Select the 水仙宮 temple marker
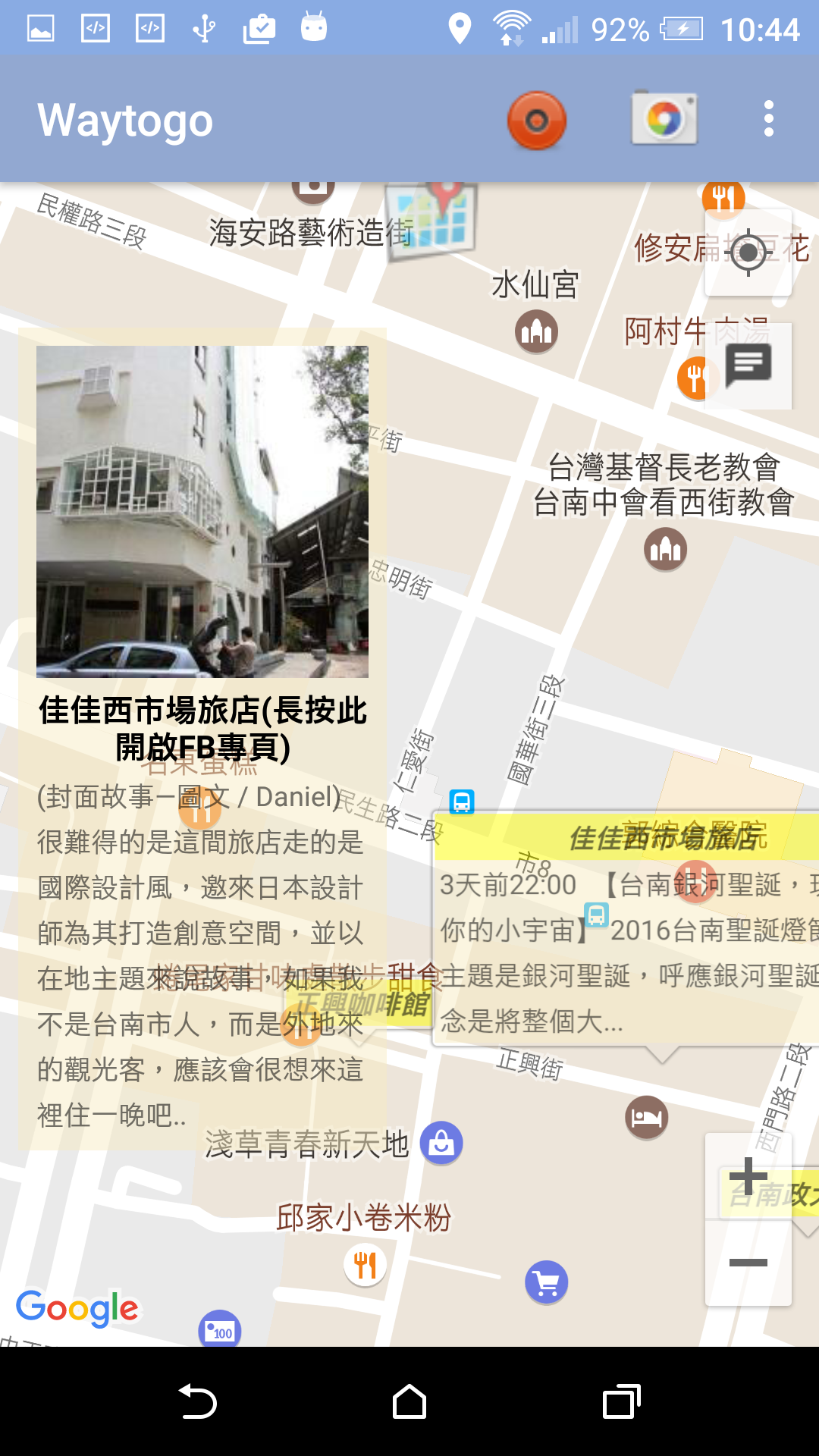Screen dimensions: 819x1456 coord(537,331)
